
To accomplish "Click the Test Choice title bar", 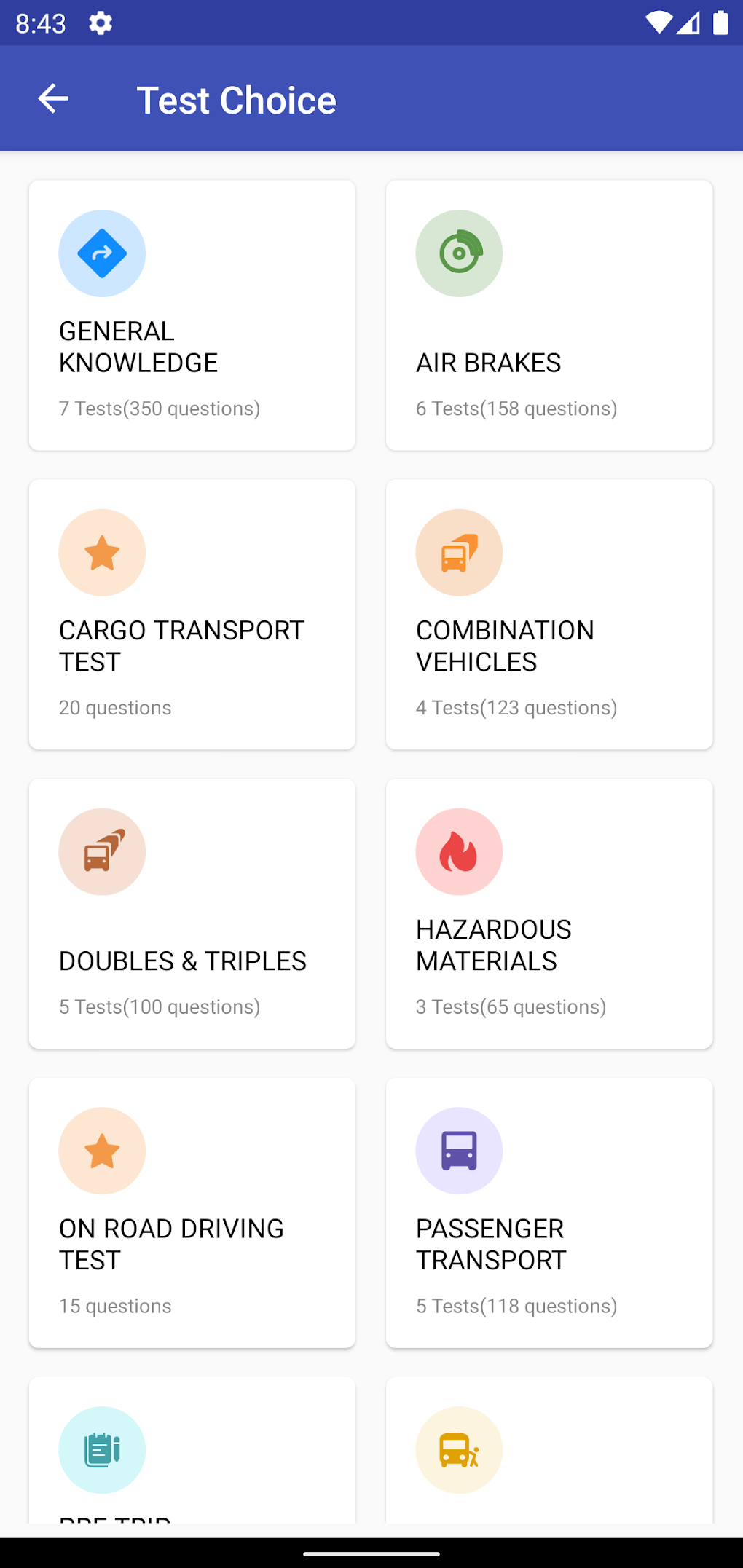I will pos(237,99).
